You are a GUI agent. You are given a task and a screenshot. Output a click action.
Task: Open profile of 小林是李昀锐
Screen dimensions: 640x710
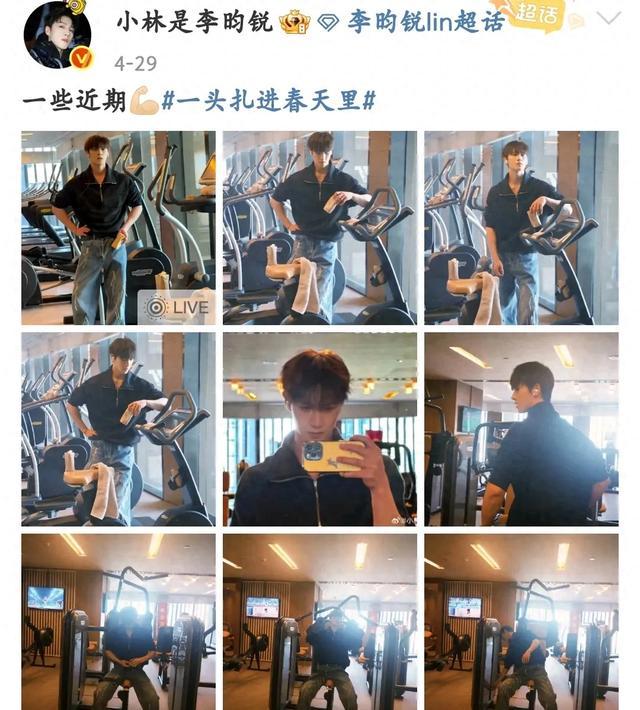(195, 21)
